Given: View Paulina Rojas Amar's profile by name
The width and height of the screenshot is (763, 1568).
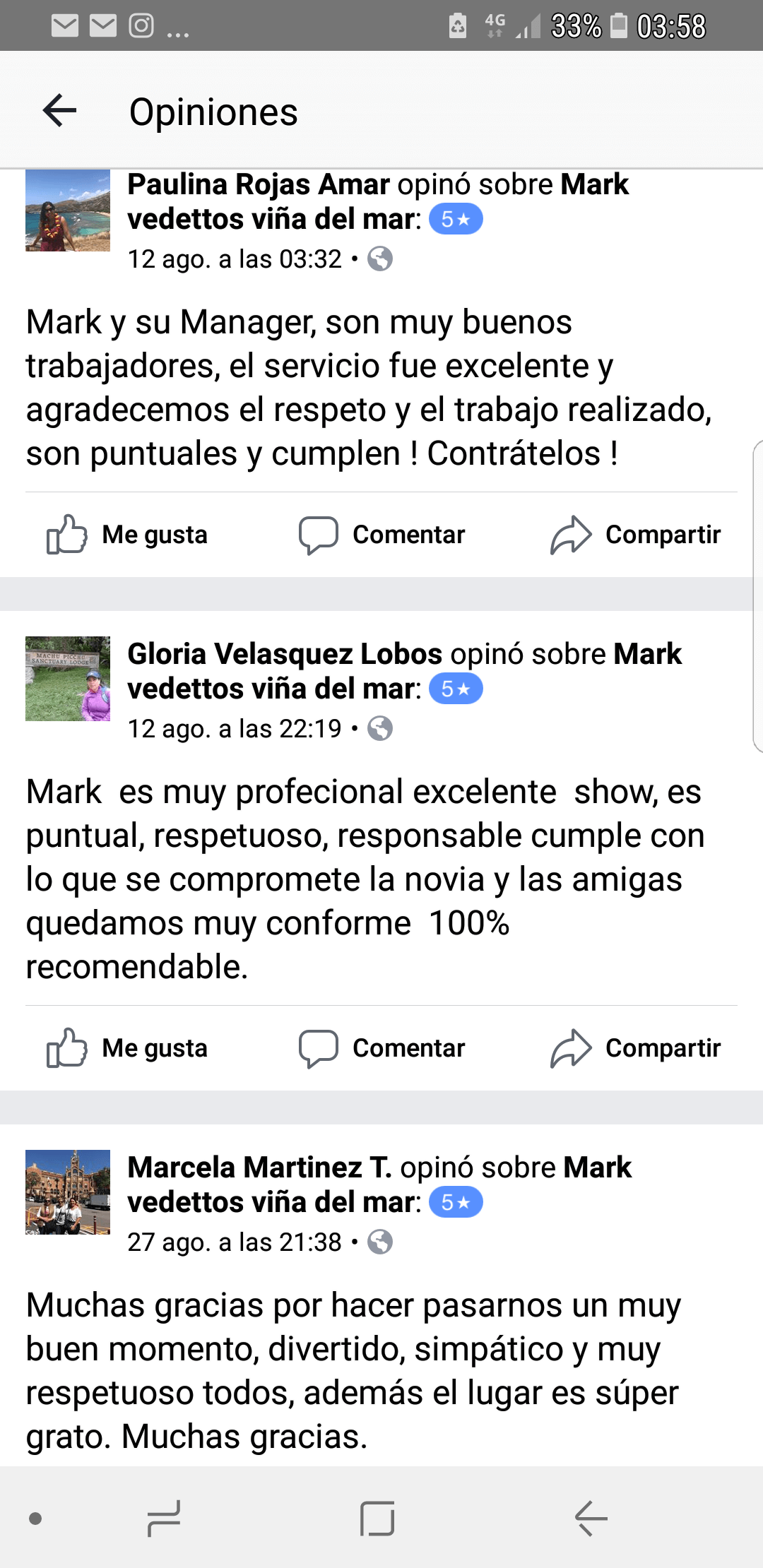Looking at the screenshot, I should pyautogui.click(x=259, y=185).
